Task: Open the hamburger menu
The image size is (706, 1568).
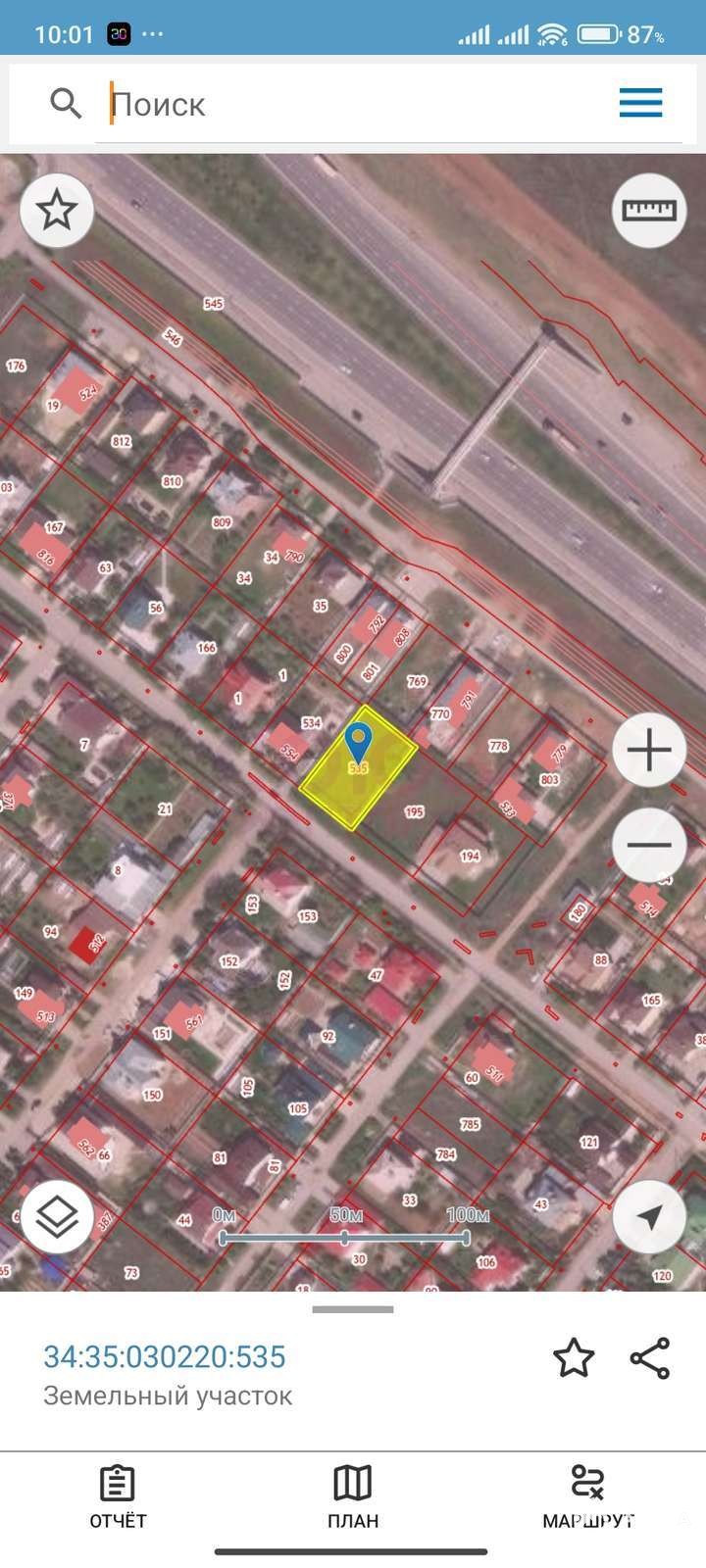Action: (640, 103)
